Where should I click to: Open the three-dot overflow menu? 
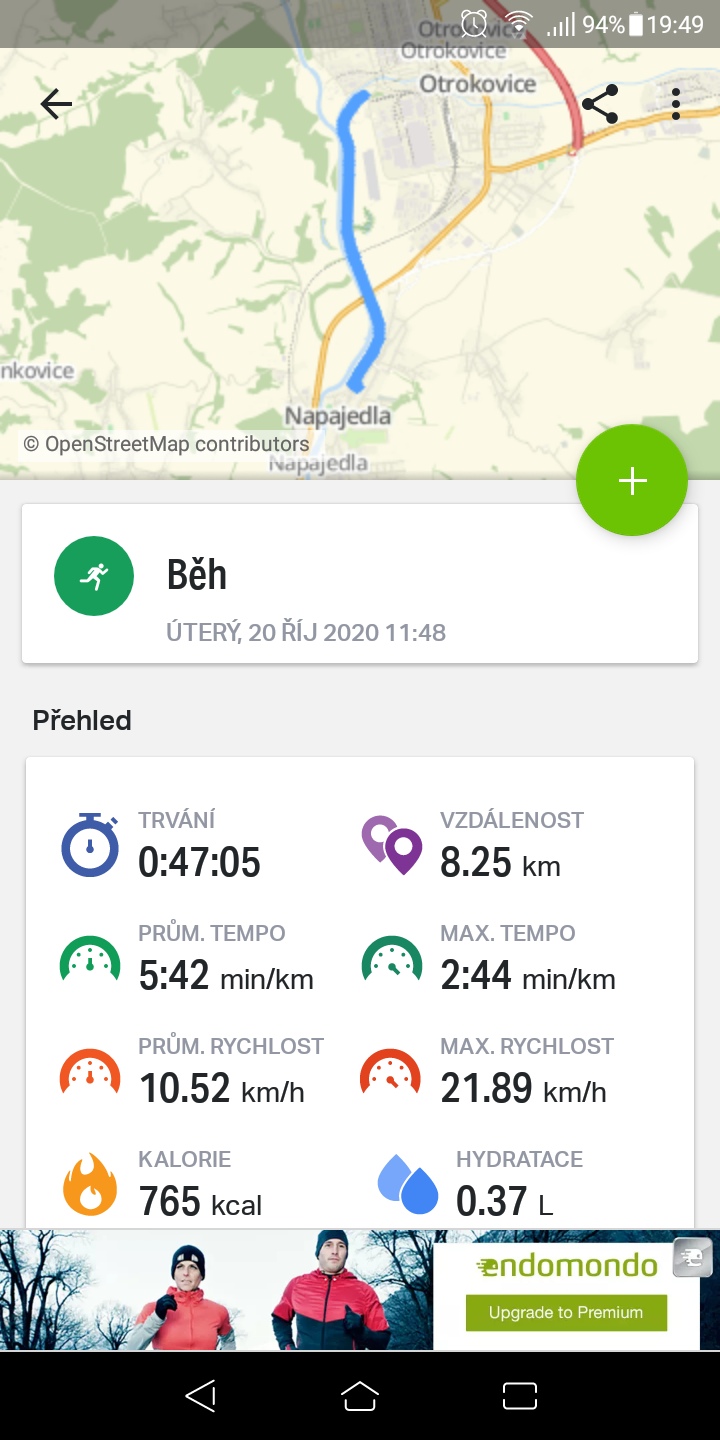(676, 104)
